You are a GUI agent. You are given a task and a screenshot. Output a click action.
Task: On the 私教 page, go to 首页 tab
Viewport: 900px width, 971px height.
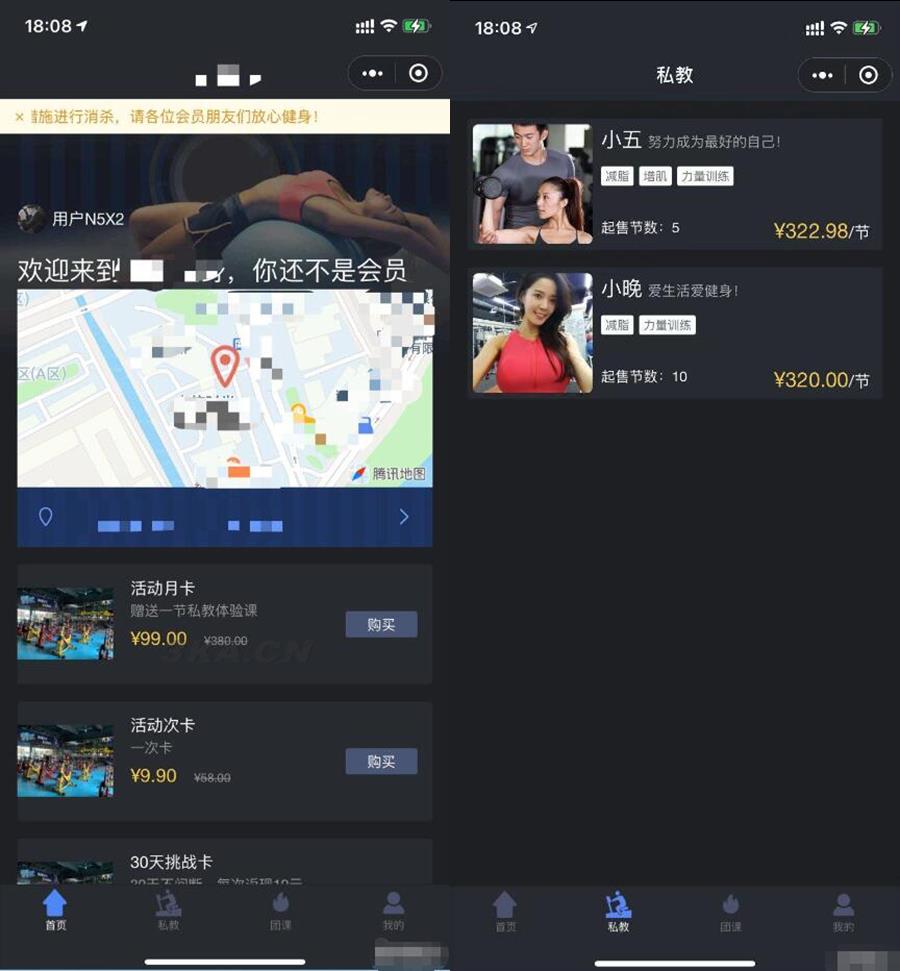click(x=506, y=912)
